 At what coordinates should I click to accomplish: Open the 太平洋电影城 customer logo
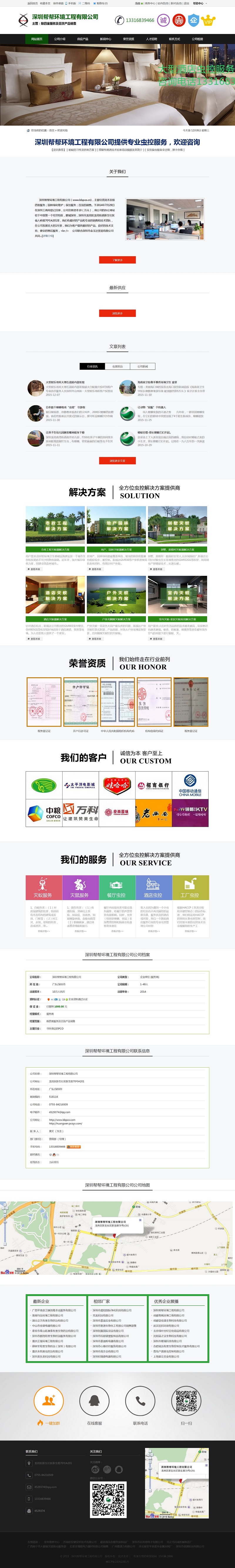click(x=80, y=785)
